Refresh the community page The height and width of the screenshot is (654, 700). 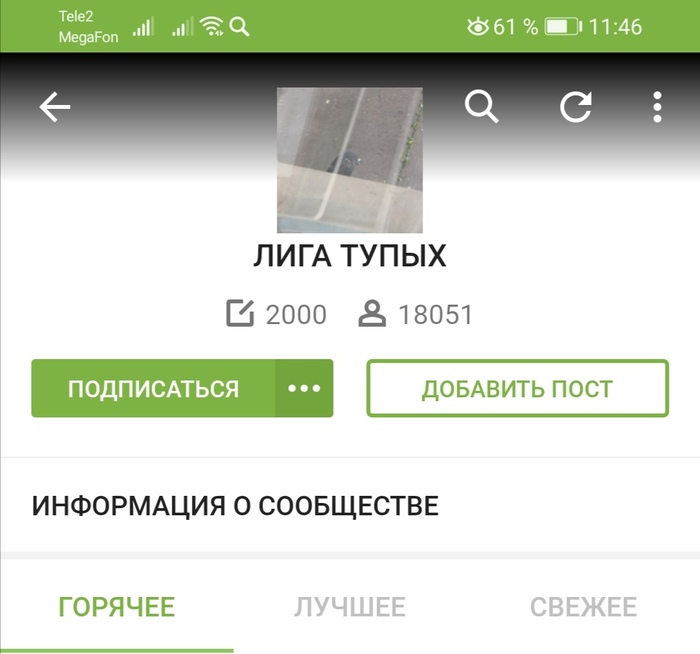tap(575, 107)
